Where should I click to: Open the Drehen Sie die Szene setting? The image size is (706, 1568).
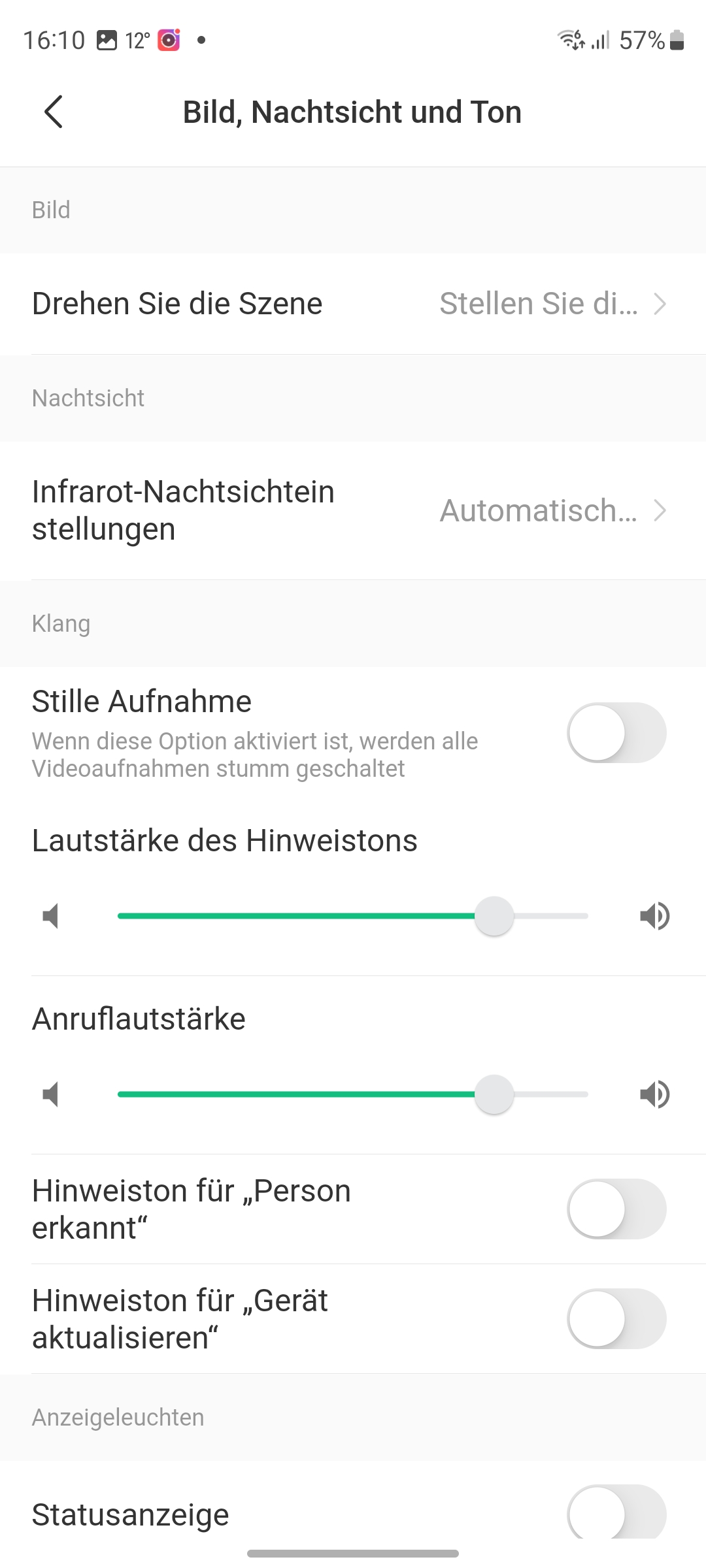tap(353, 304)
